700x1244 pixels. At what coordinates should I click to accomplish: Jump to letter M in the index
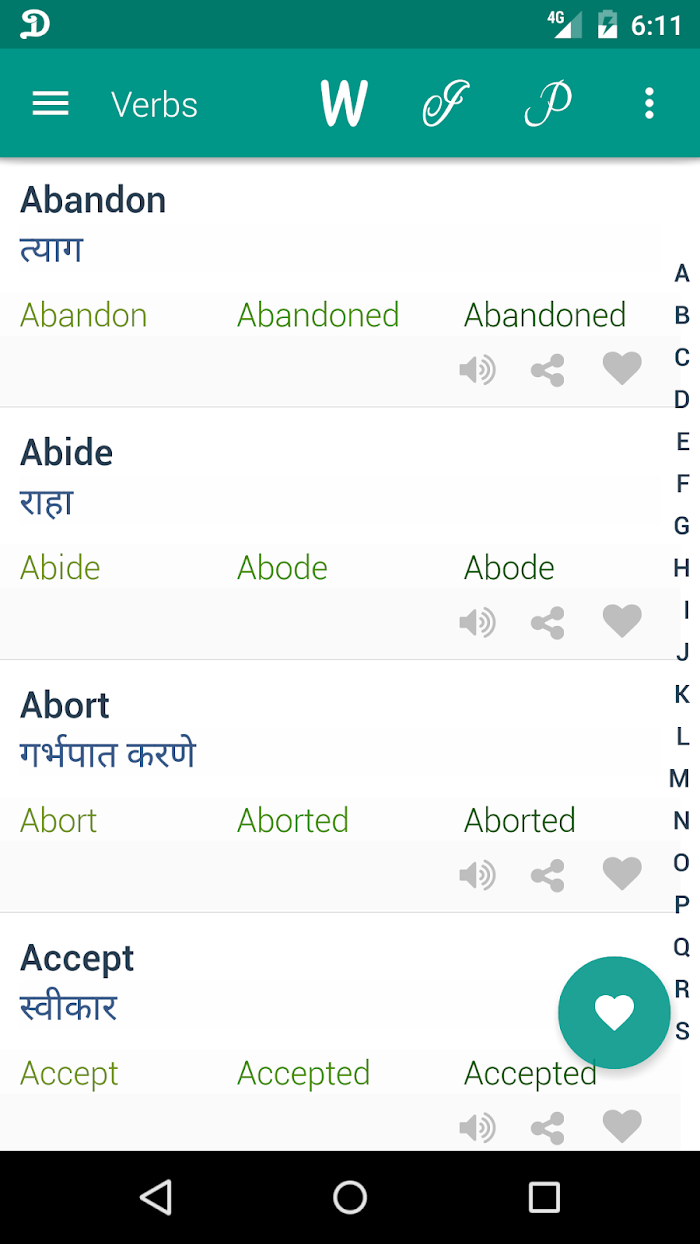click(x=680, y=778)
